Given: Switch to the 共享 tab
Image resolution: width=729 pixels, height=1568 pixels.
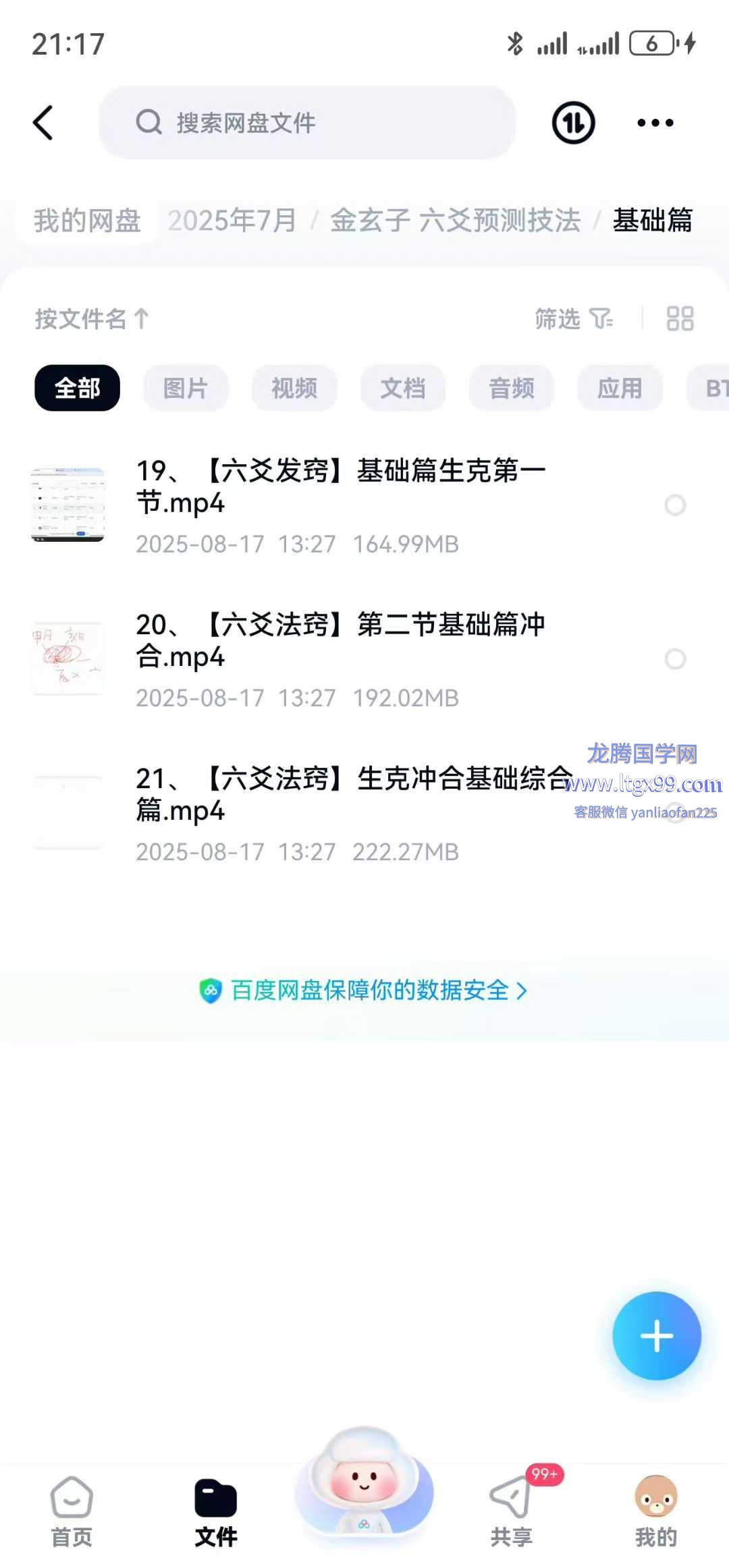Looking at the screenshot, I should click(512, 1511).
